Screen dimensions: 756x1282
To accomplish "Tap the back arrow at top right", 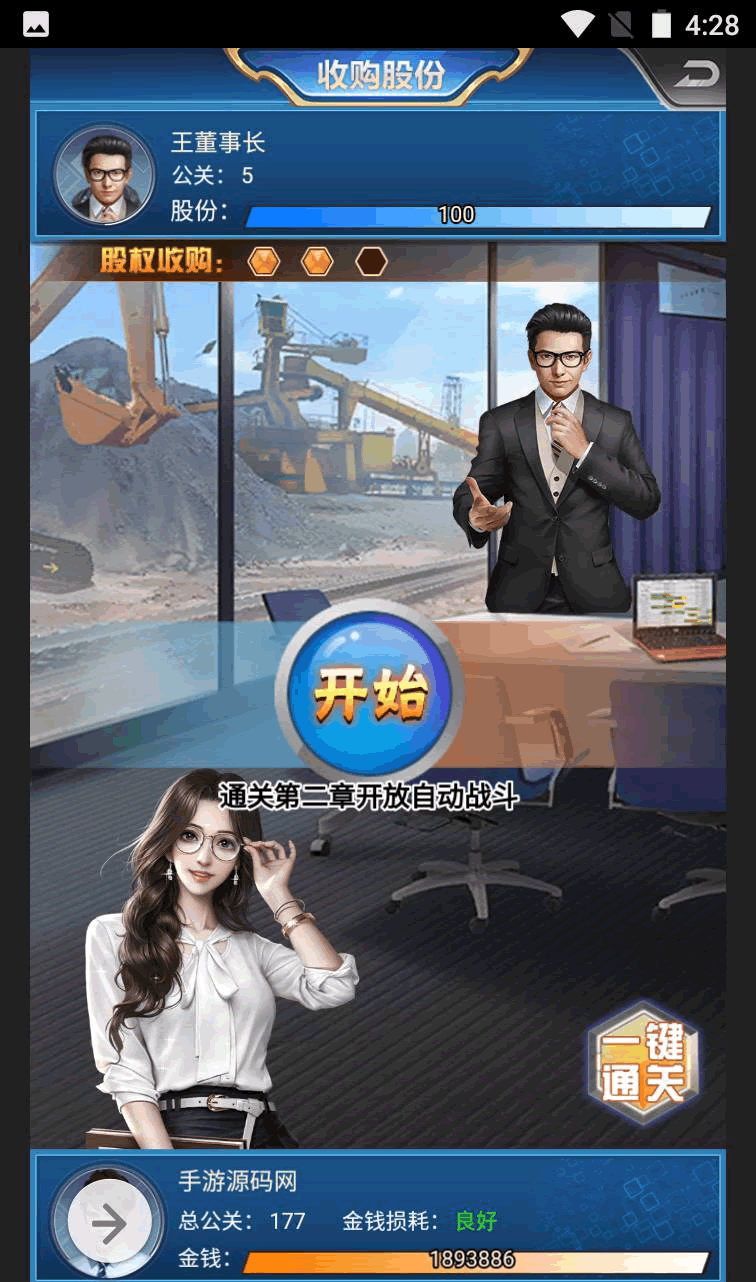I will click(x=695, y=76).
